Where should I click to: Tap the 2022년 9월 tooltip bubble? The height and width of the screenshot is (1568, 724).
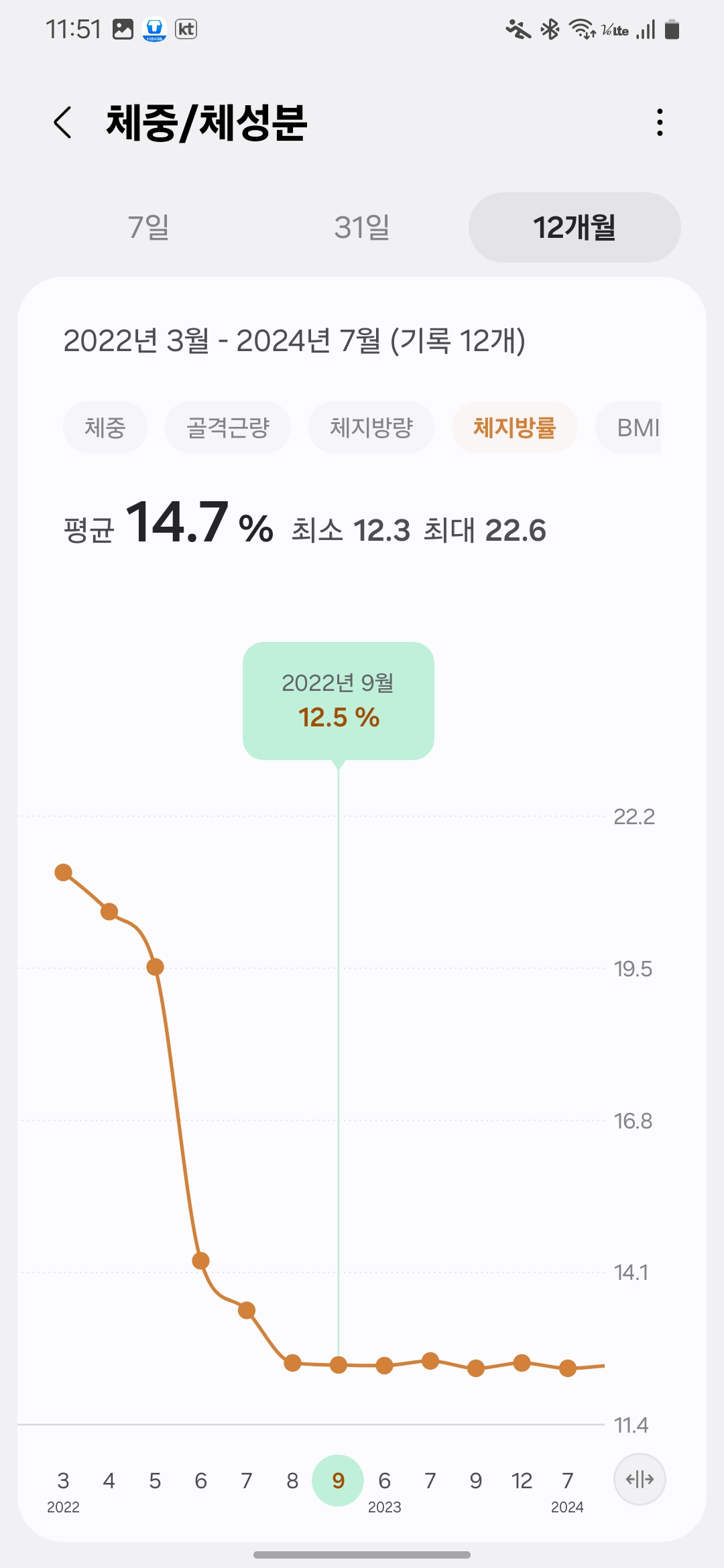[338, 699]
